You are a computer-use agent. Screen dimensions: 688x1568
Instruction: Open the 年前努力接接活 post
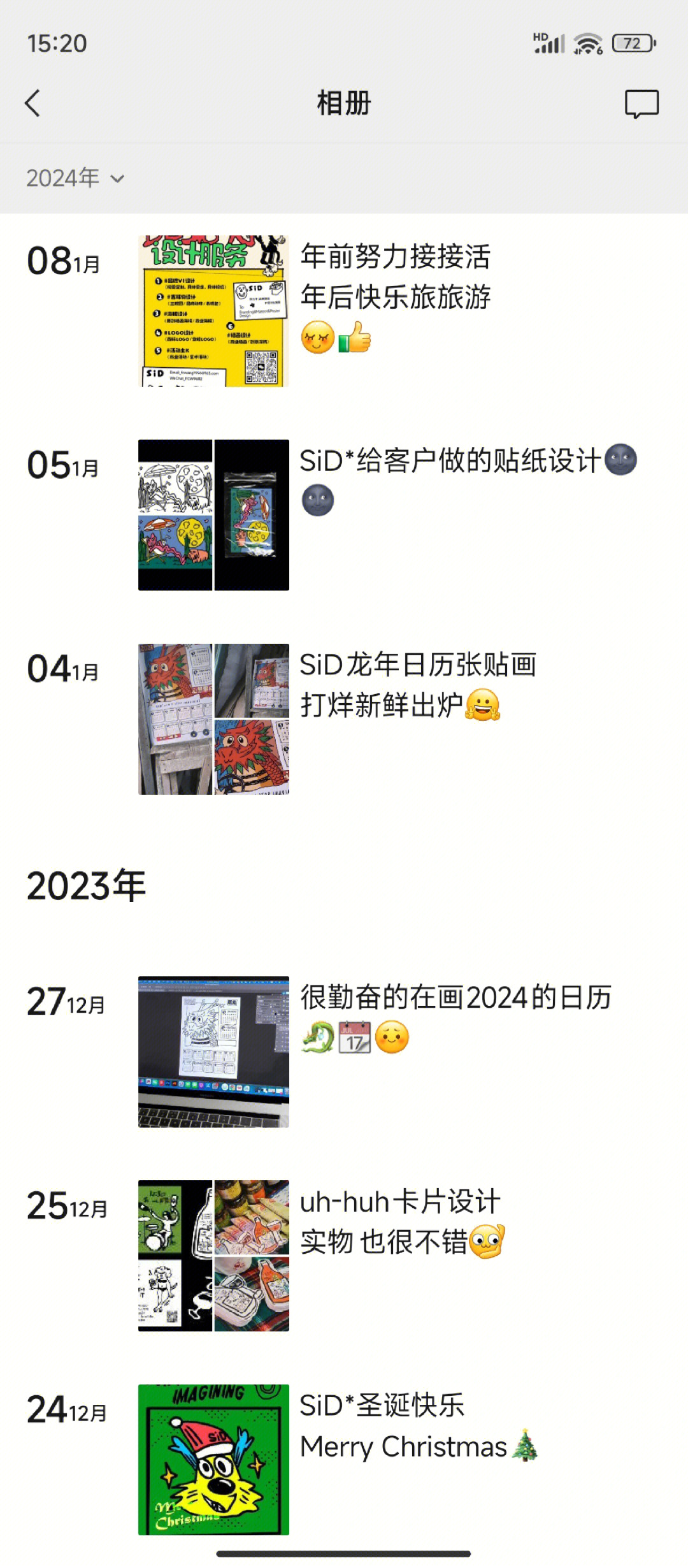tap(395, 277)
